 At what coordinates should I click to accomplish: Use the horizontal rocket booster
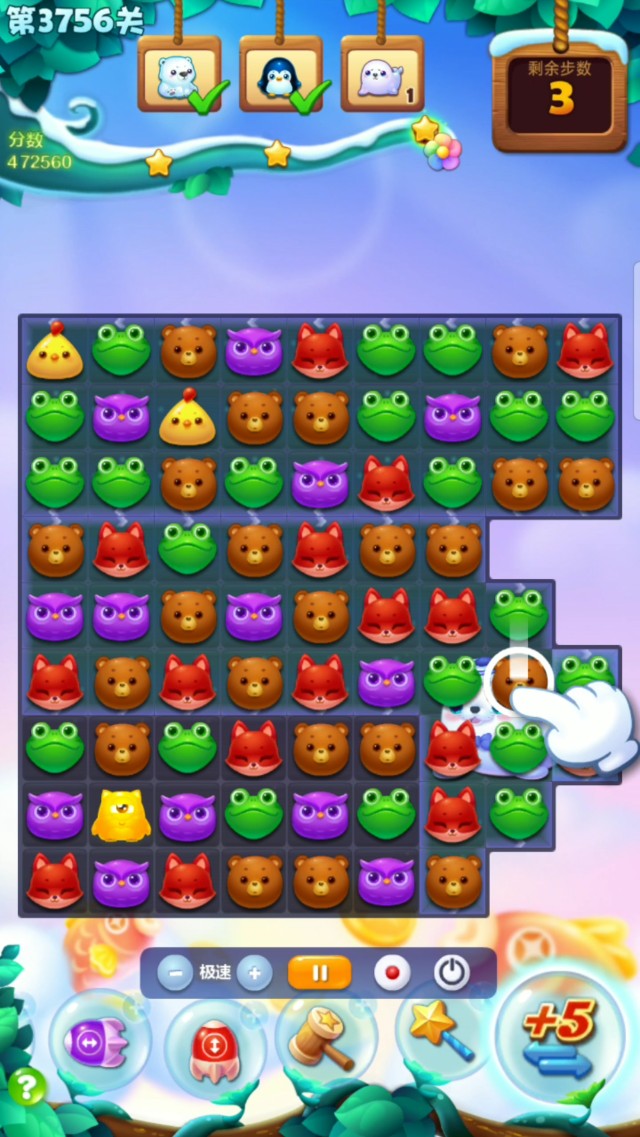click(x=100, y=1041)
